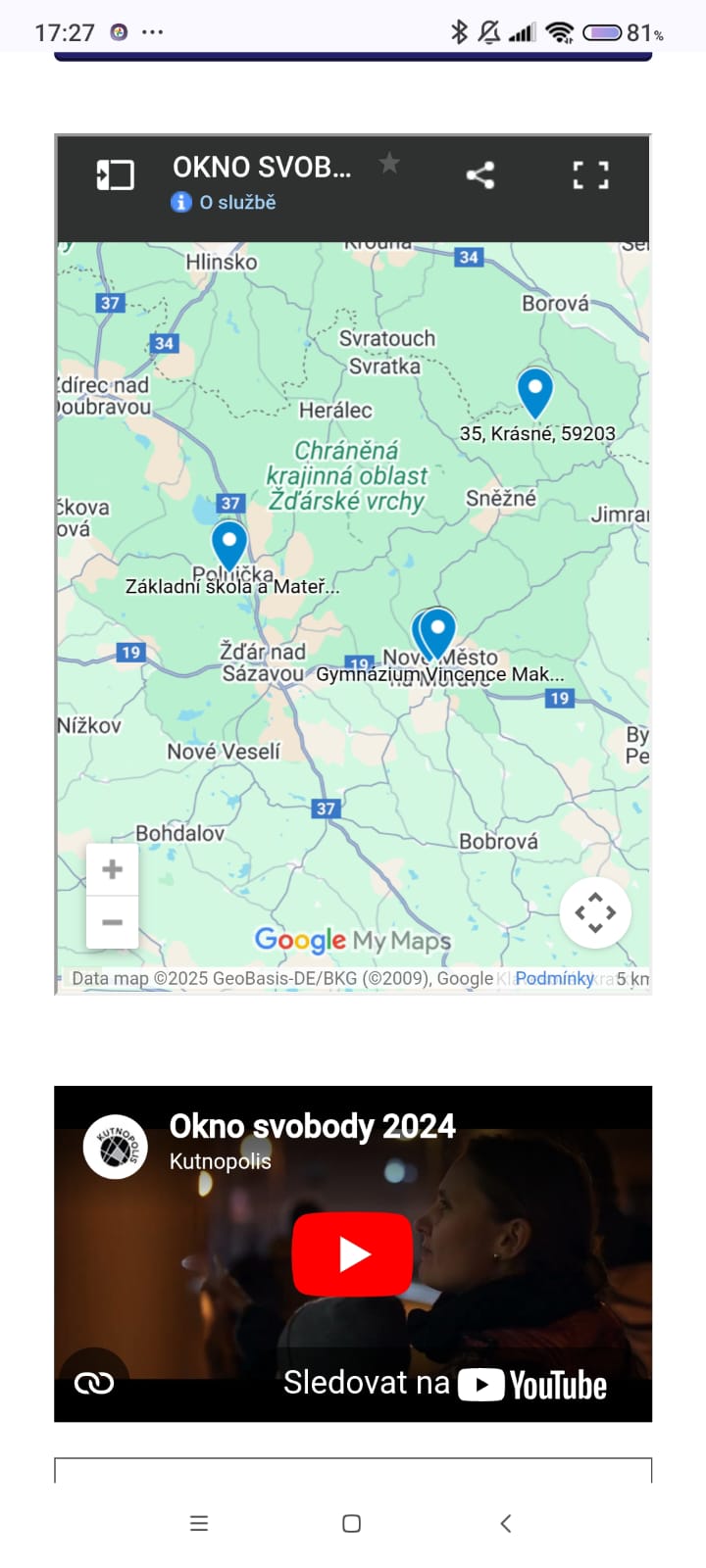The image size is (706, 1568).
Task: Open recent apps from the navigation bar
Action: pos(199,1523)
